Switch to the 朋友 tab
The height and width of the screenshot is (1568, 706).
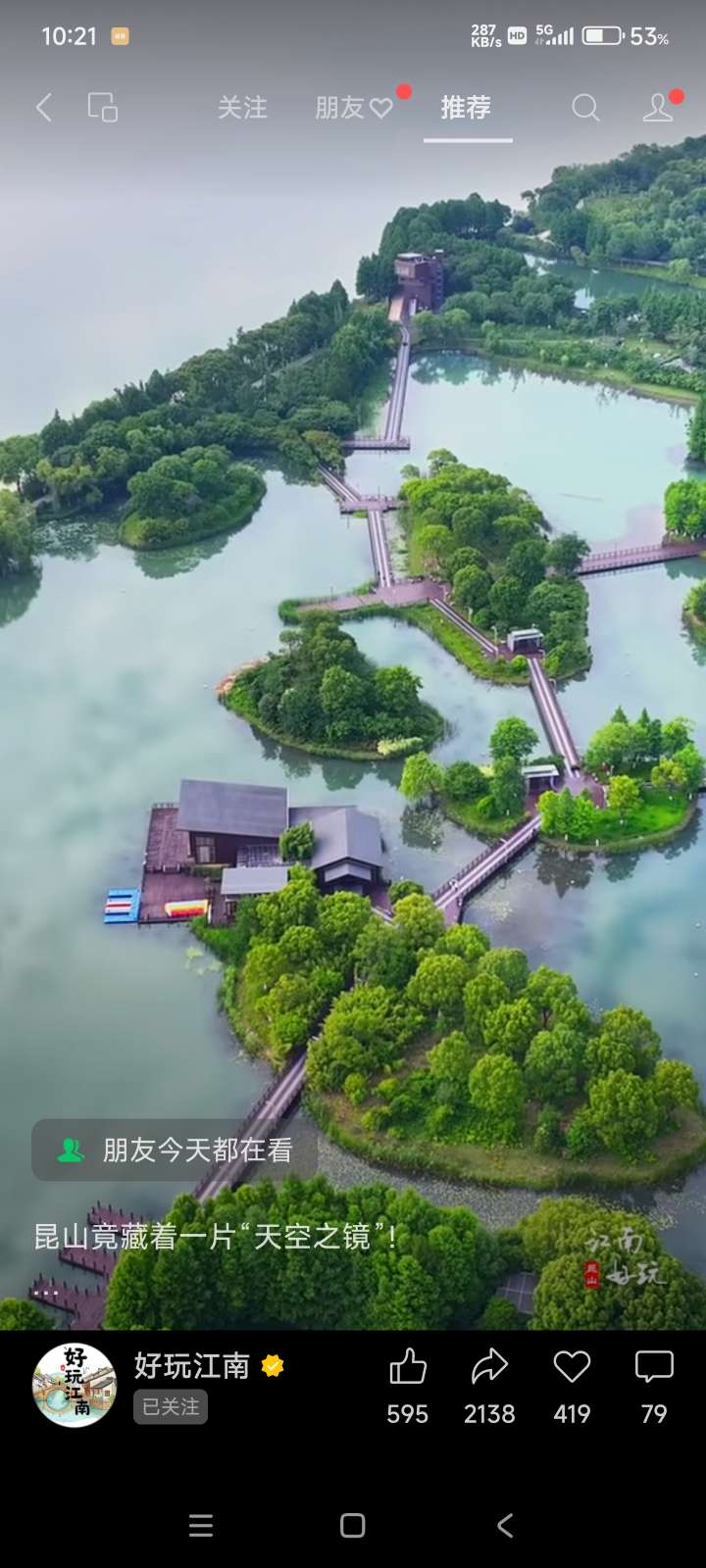354,108
